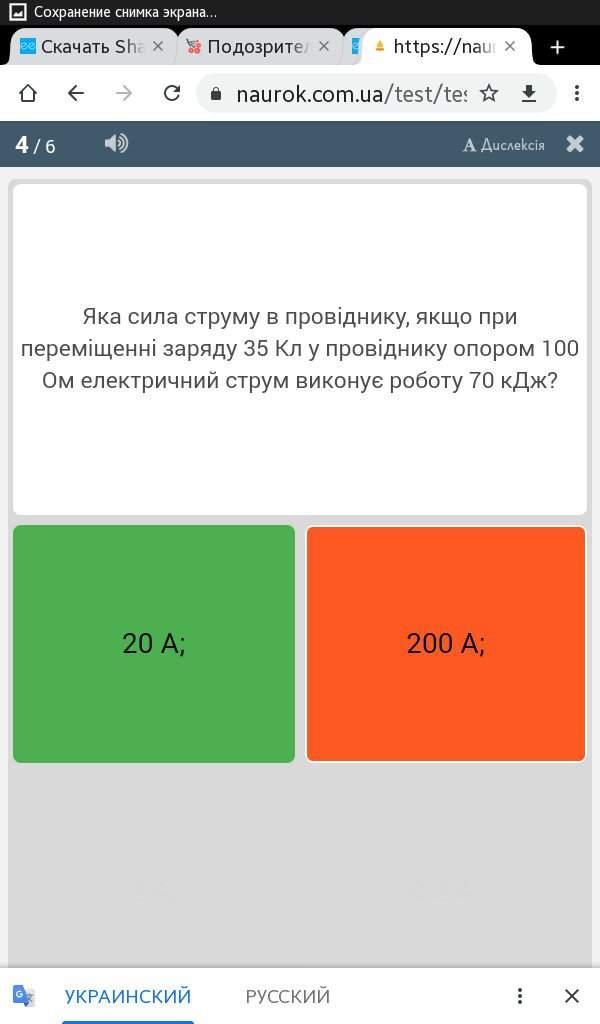Go to the browser home page
Screen dimensions: 600x1024
point(27,93)
